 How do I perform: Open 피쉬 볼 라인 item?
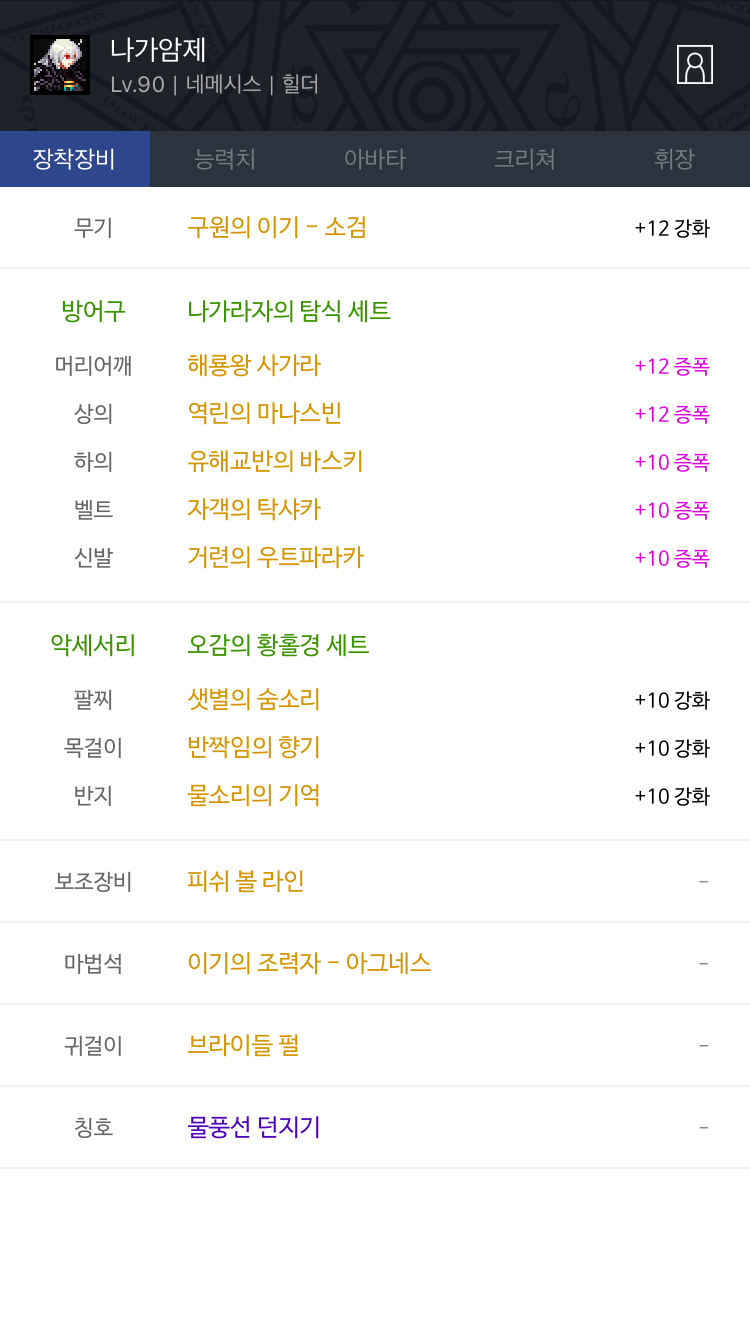[x=246, y=881]
